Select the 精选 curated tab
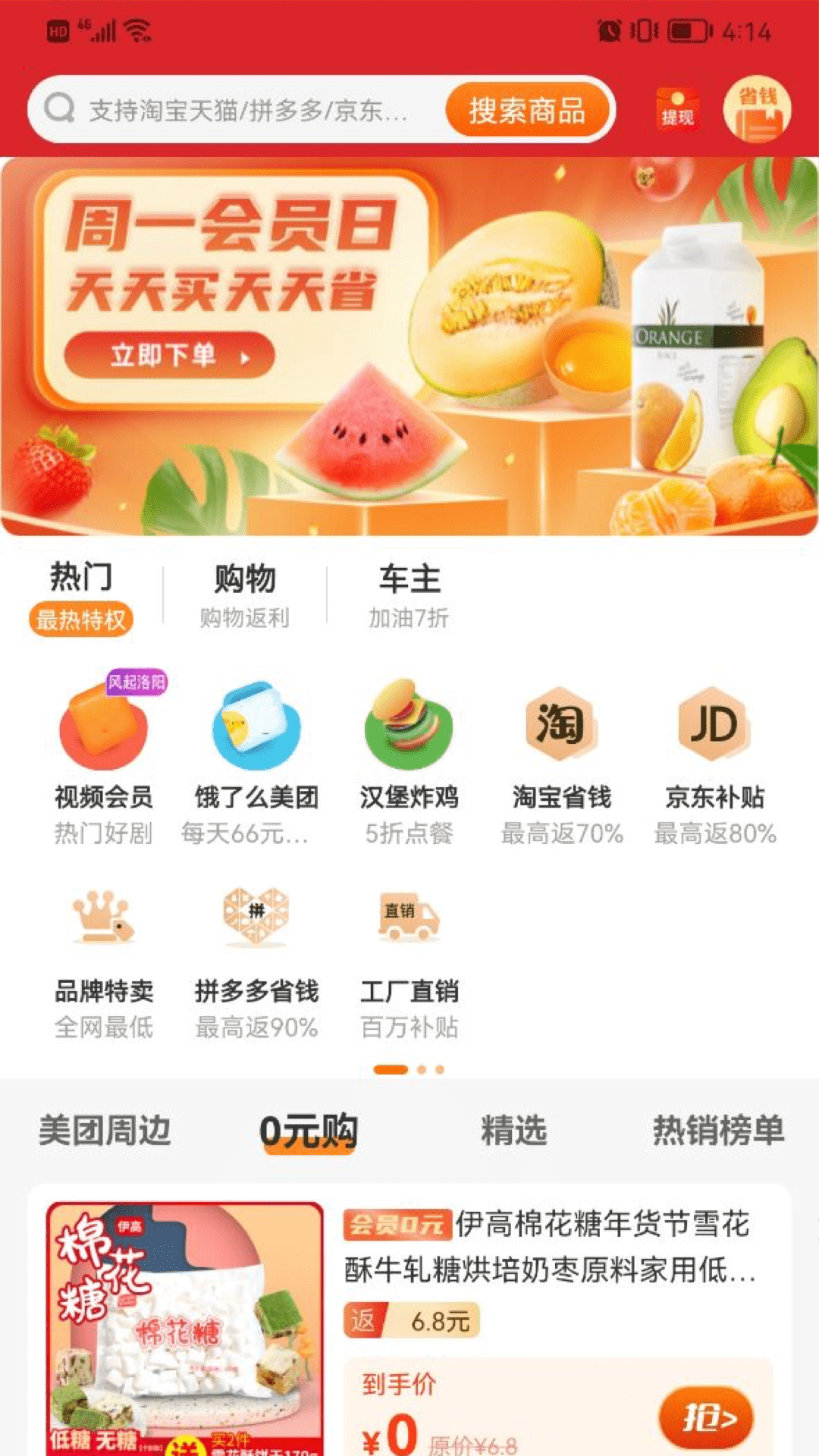 point(513,1131)
